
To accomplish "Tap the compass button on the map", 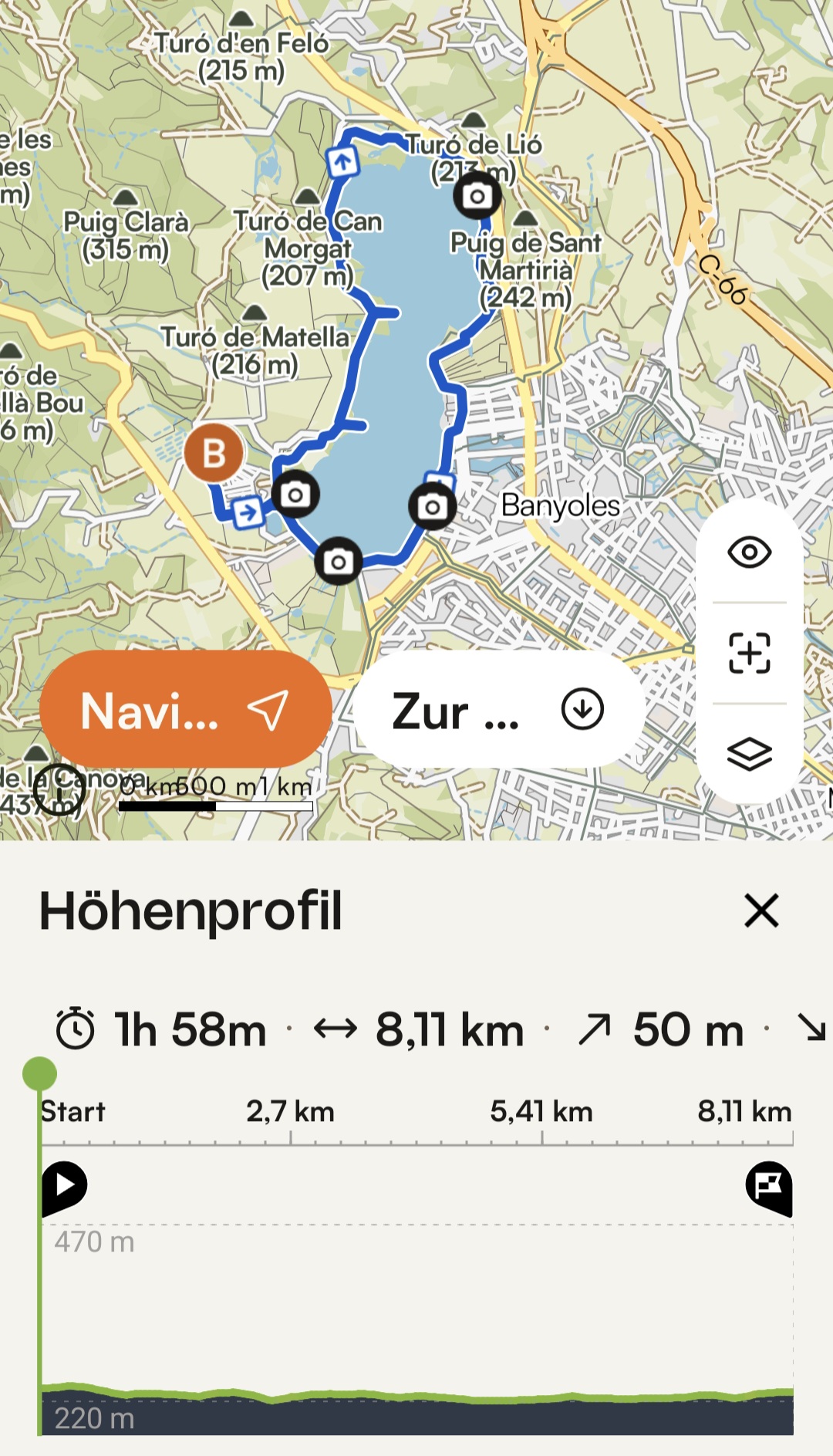I will tap(59, 789).
